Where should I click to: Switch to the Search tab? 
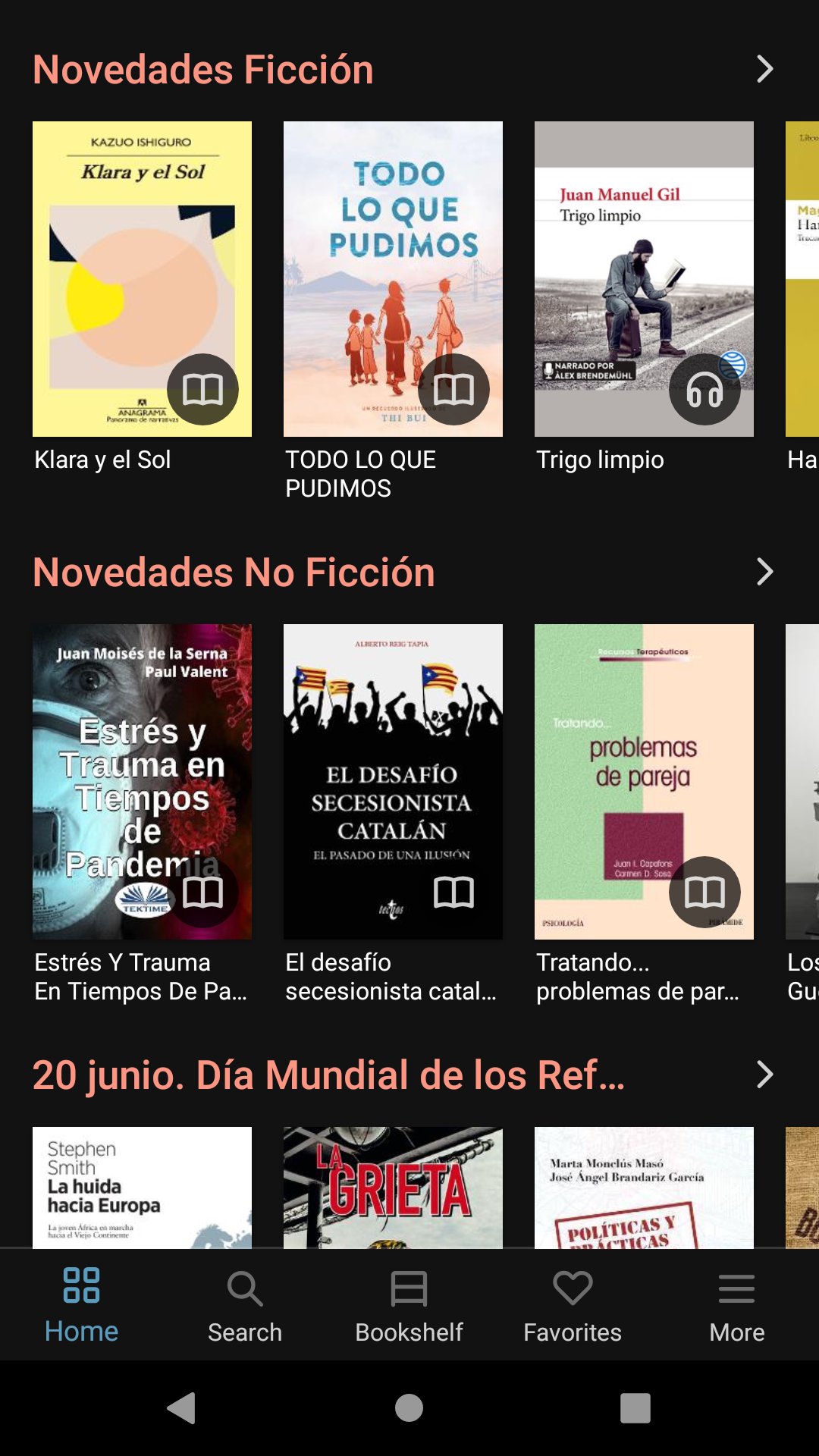click(x=245, y=1304)
